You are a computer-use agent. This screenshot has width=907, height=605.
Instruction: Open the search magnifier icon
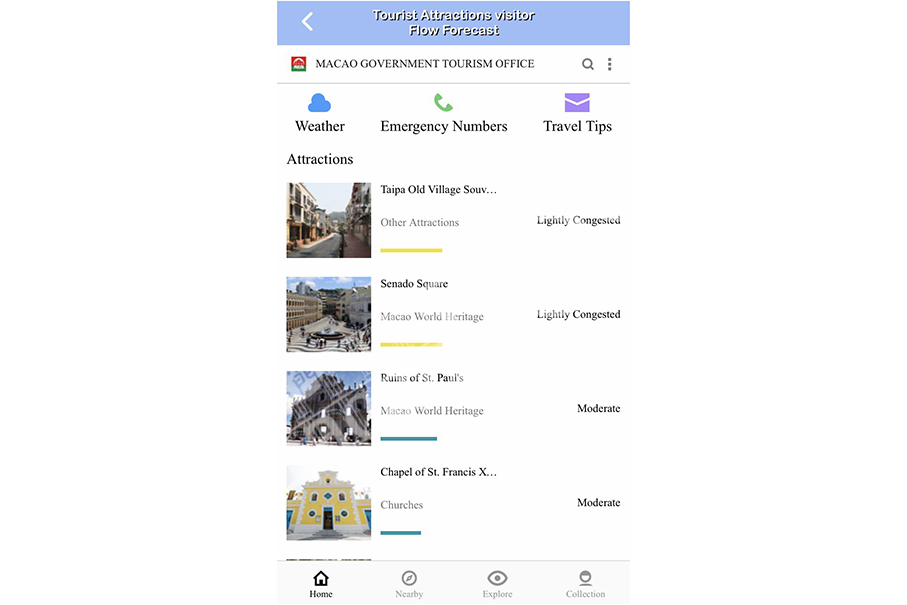coord(588,64)
